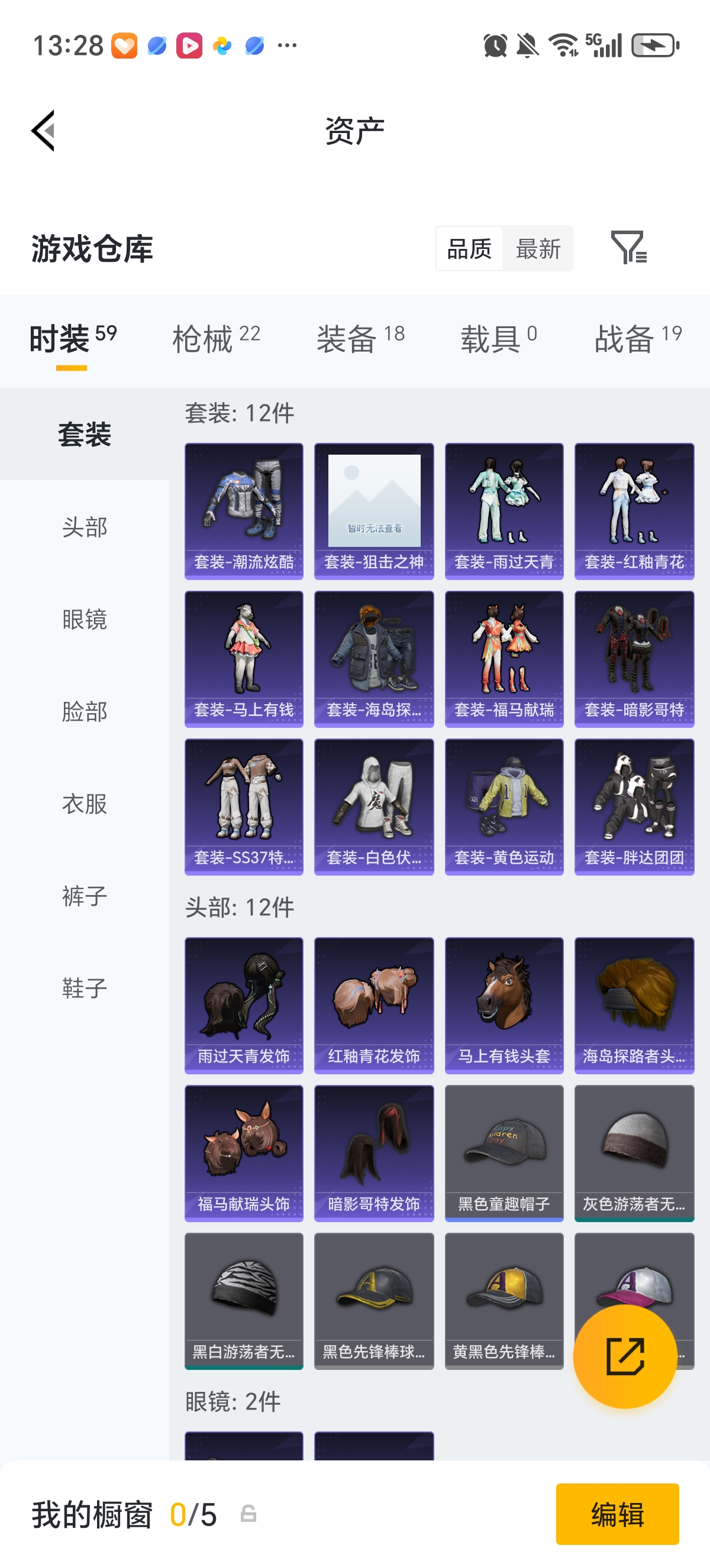Switch to the 装备 tab
This screenshot has width=710, height=1568.
point(360,338)
